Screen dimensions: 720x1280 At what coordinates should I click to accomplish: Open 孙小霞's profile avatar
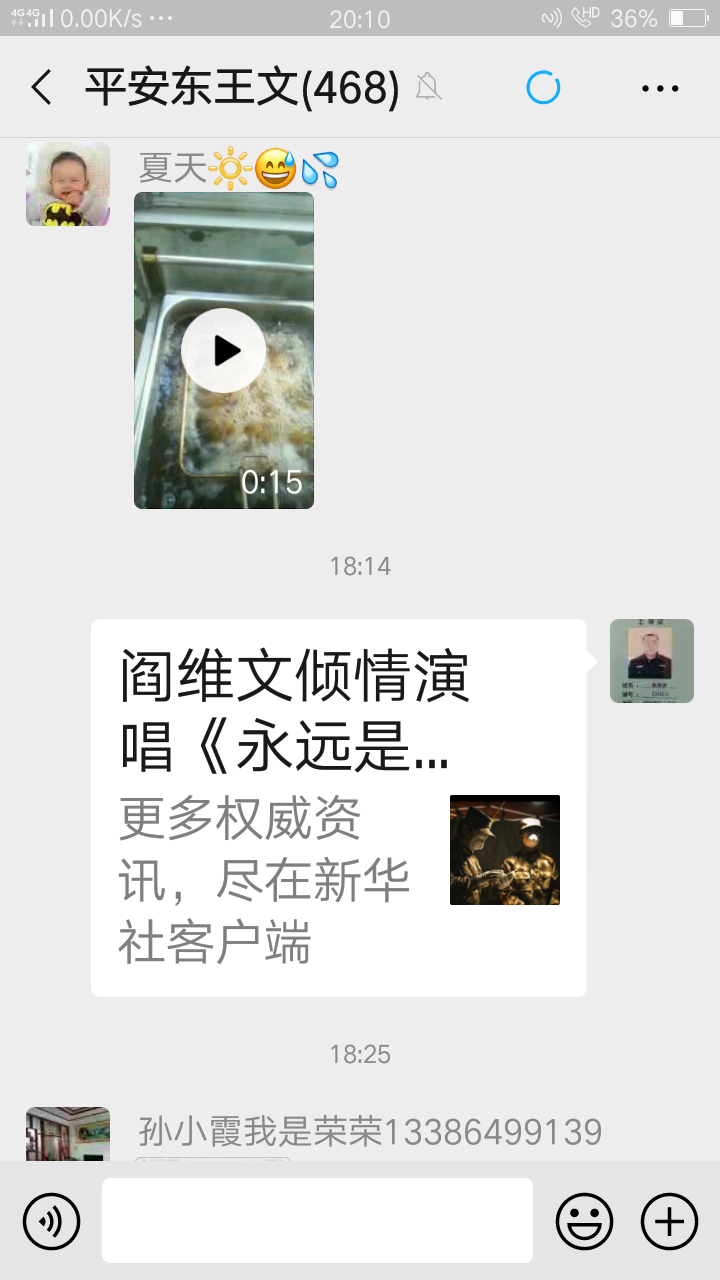pyautogui.click(x=68, y=1134)
